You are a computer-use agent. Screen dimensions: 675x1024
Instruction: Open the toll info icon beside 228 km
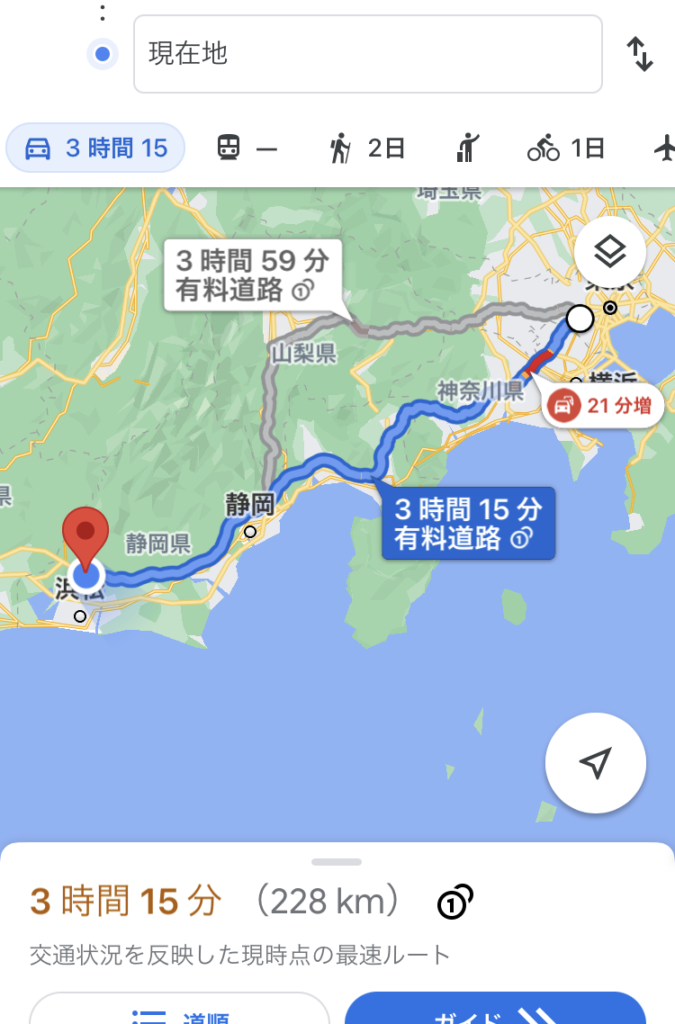(455, 903)
